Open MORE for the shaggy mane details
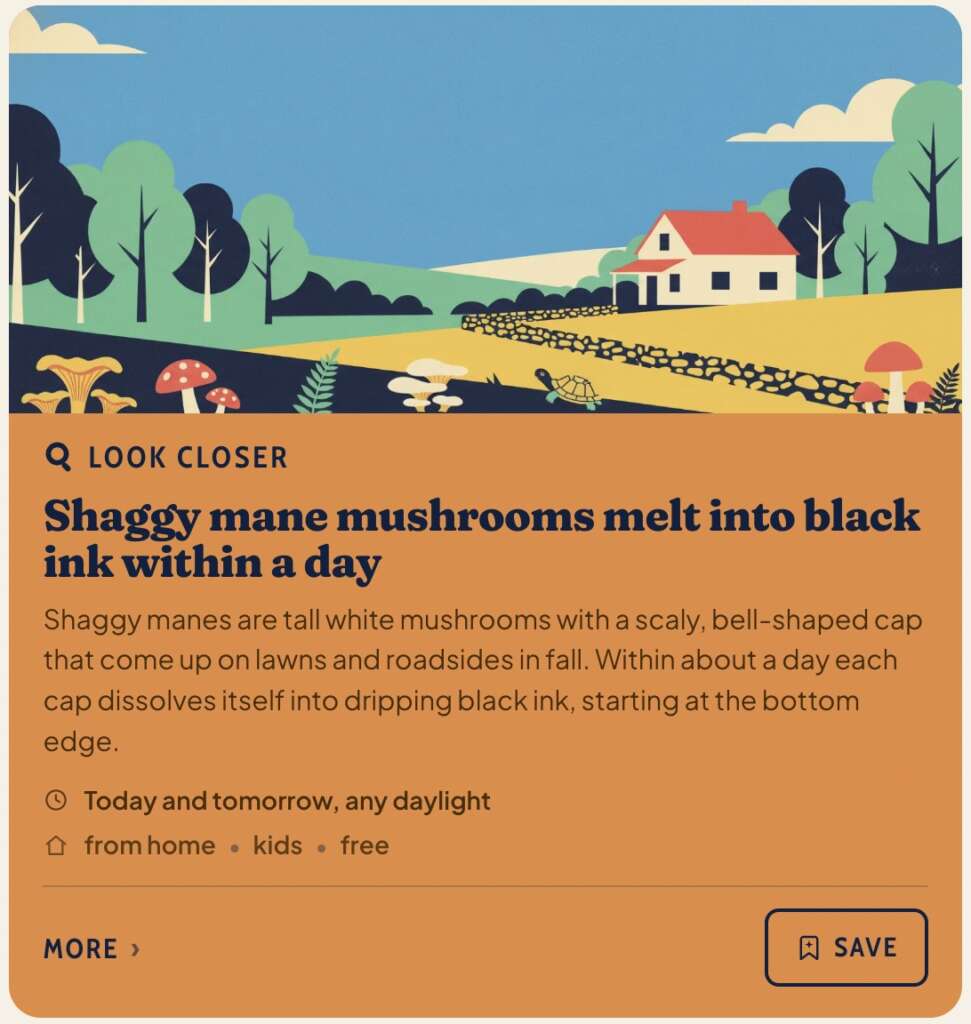The height and width of the screenshot is (1024, 971). tap(91, 949)
